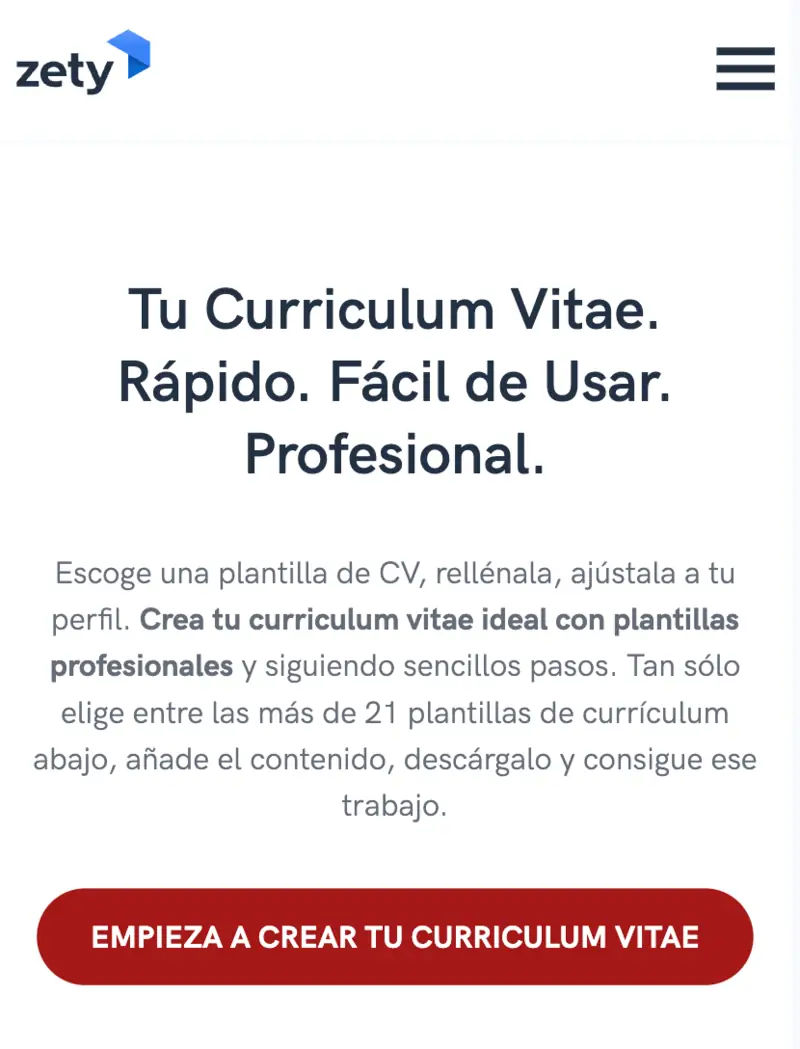
Task: Tap the top bar of the hamburger icon
Action: [x=745, y=53]
